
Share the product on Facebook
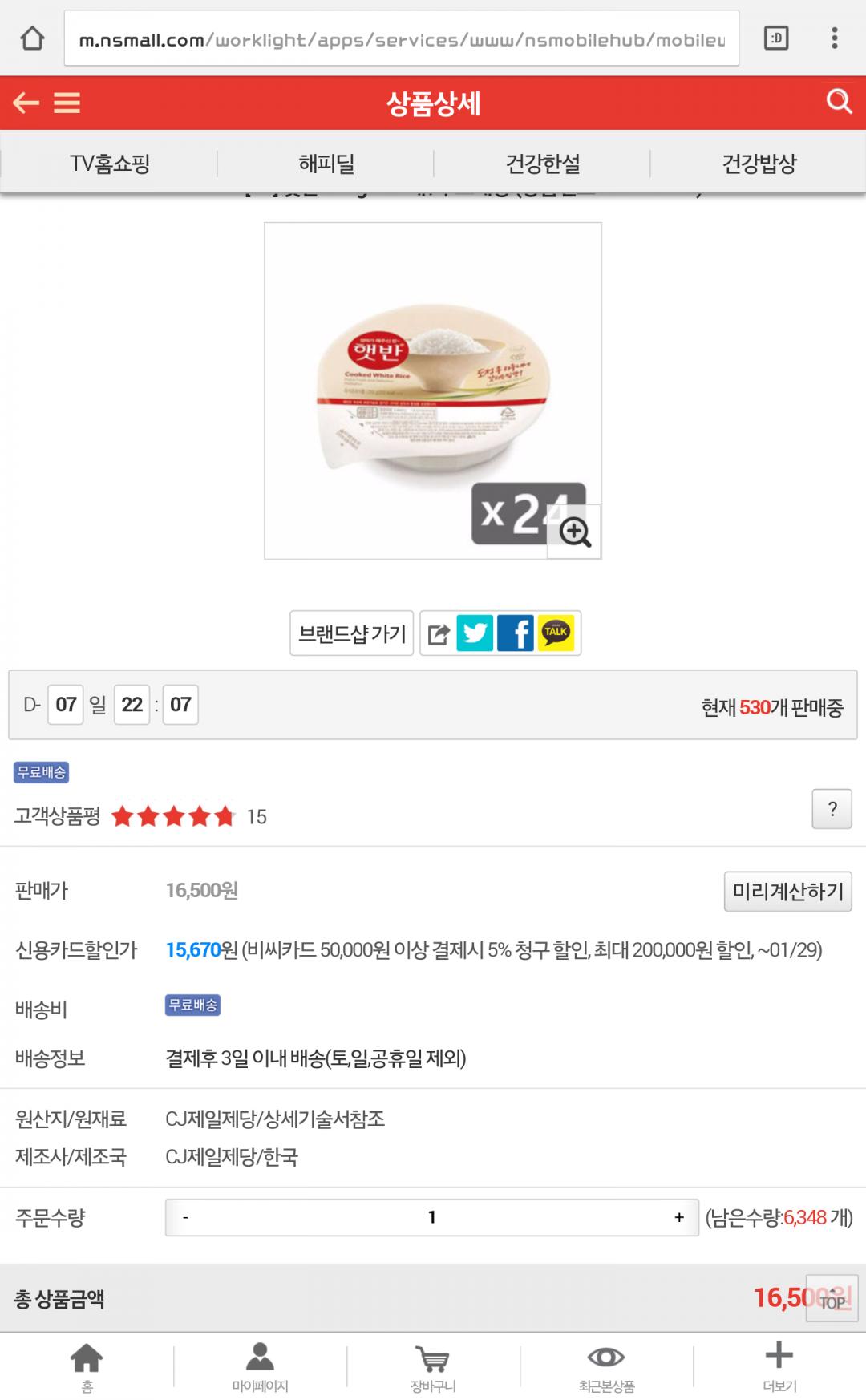click(516, 633)
